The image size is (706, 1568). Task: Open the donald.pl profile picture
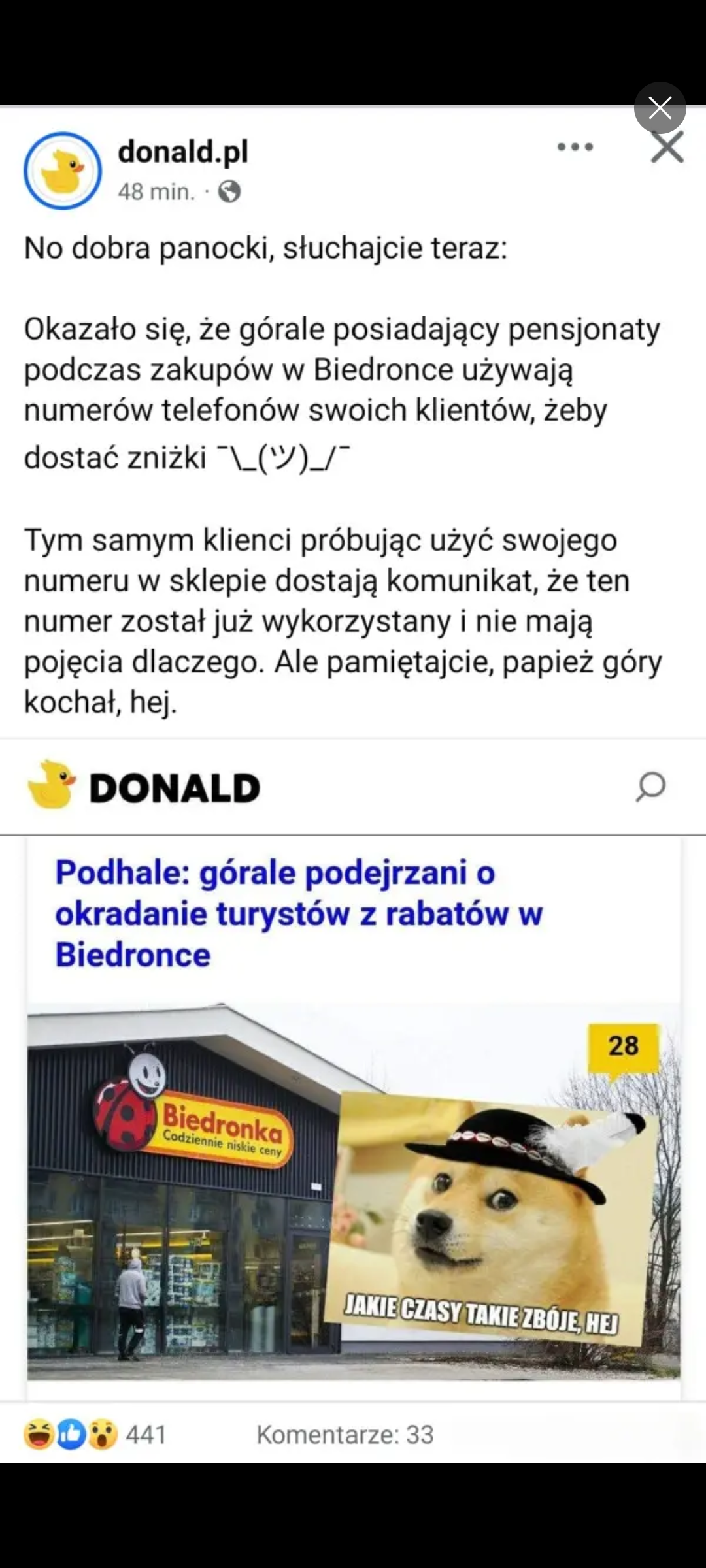(x=63, y=171)
